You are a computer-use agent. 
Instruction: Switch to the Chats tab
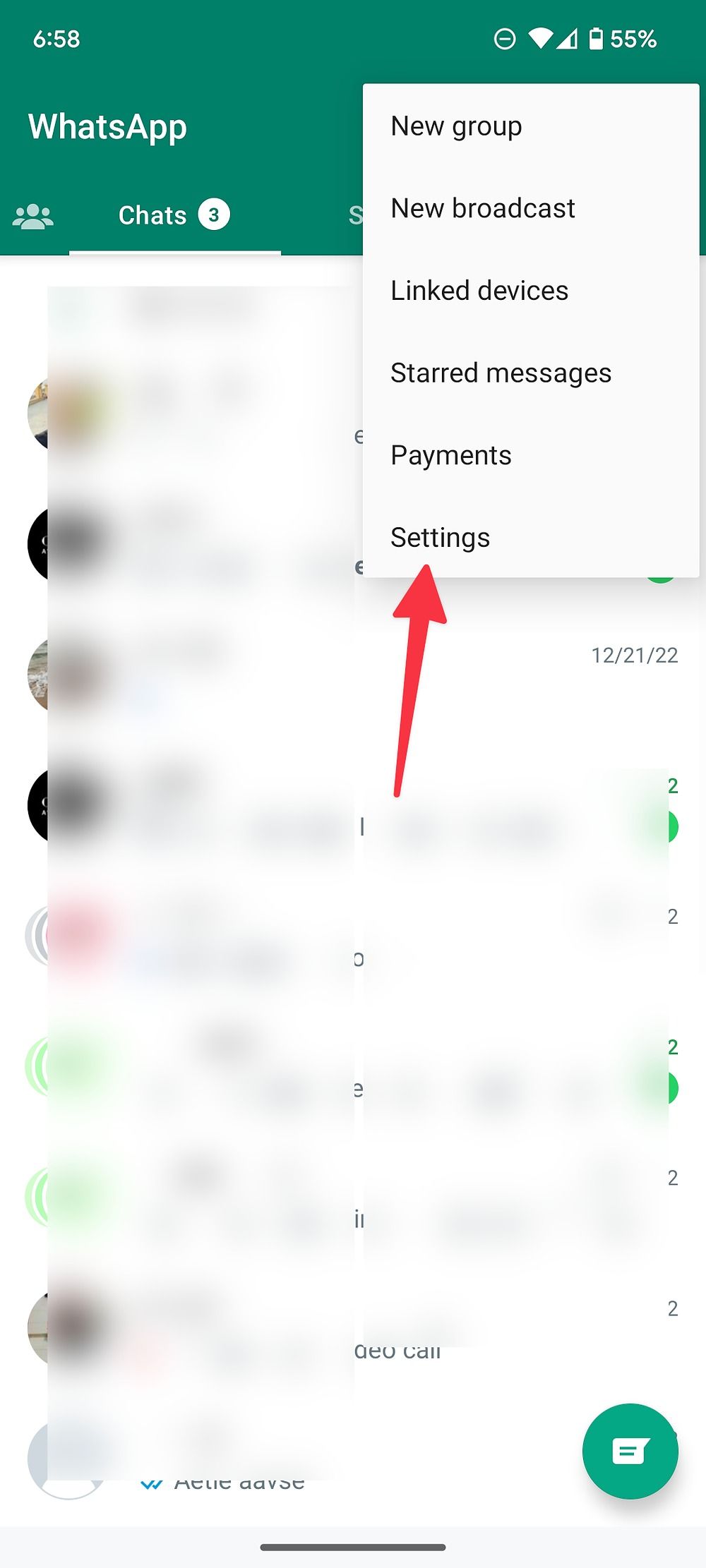(x=174, y=215)
